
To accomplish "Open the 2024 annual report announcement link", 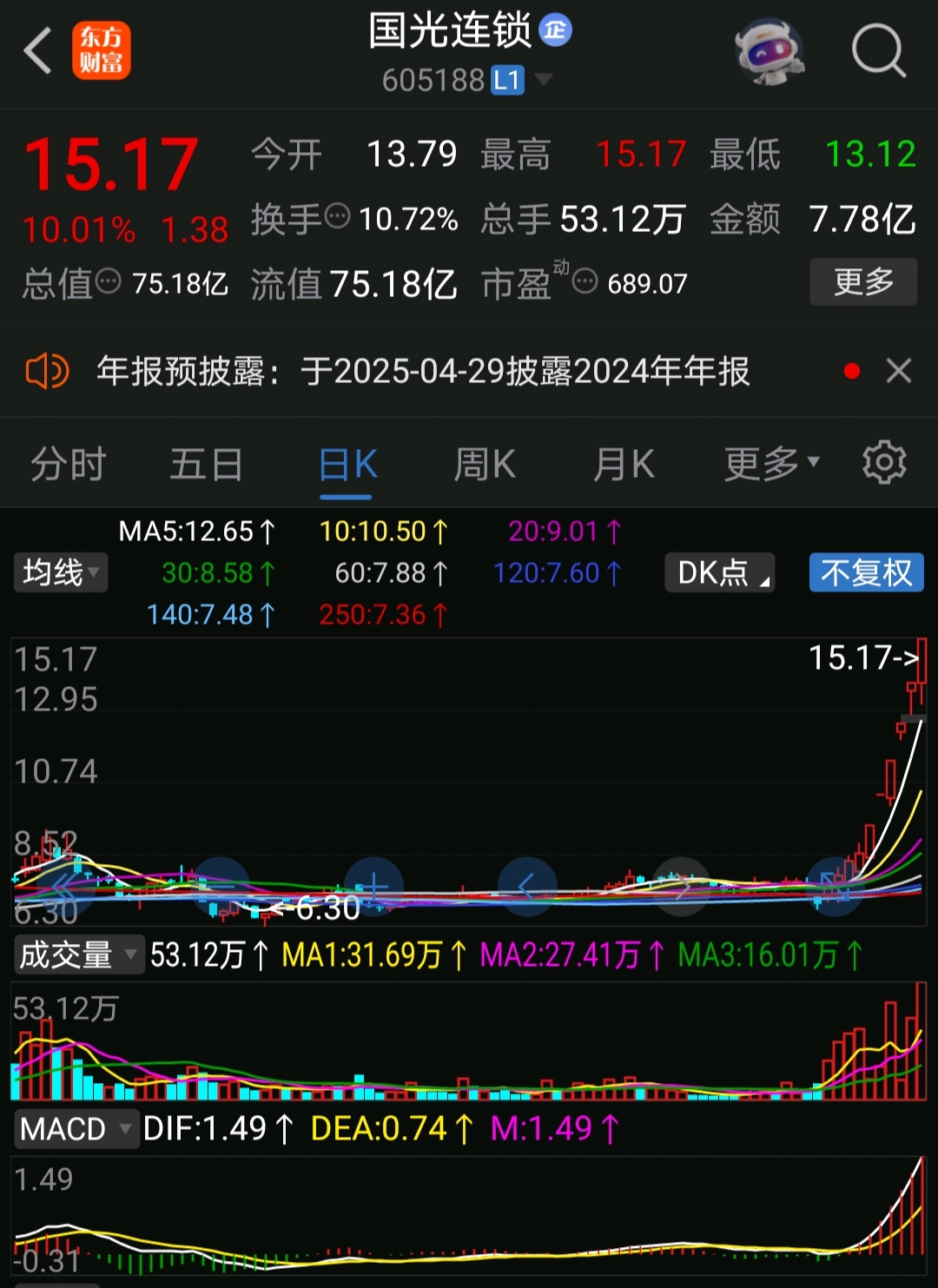I will (x=426, y=371).
